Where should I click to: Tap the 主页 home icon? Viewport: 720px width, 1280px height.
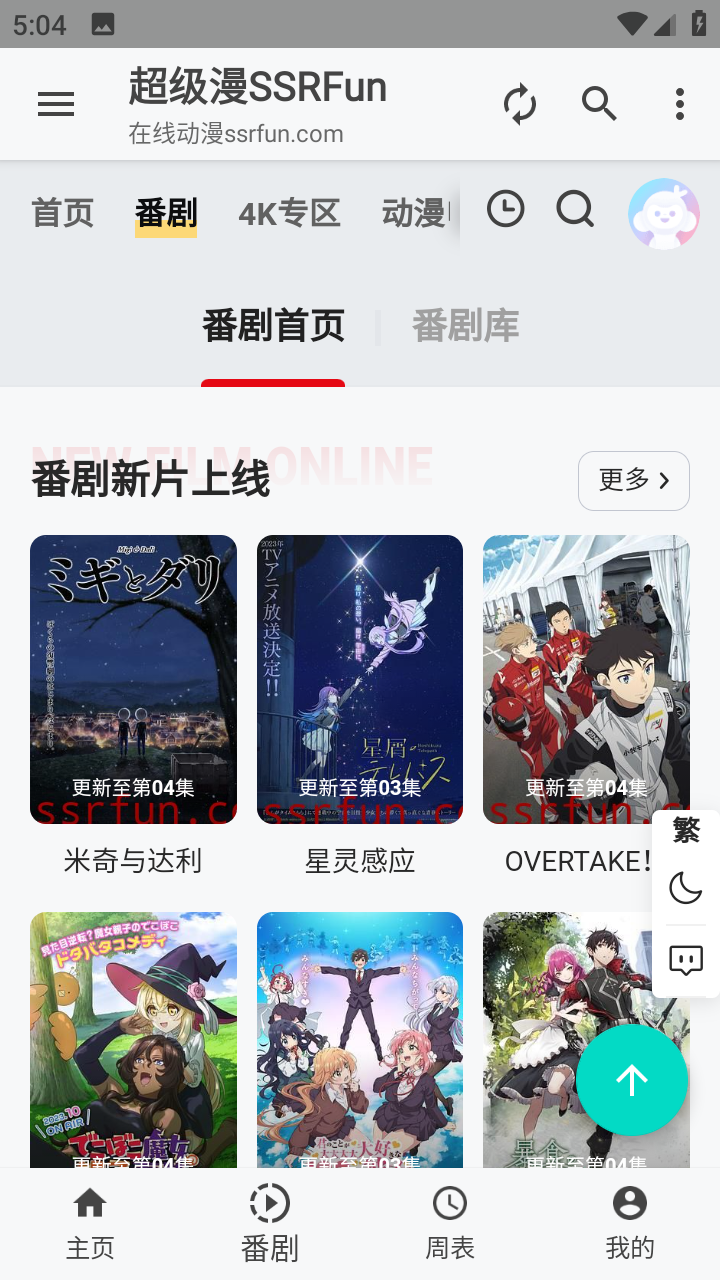[90, 1203]
